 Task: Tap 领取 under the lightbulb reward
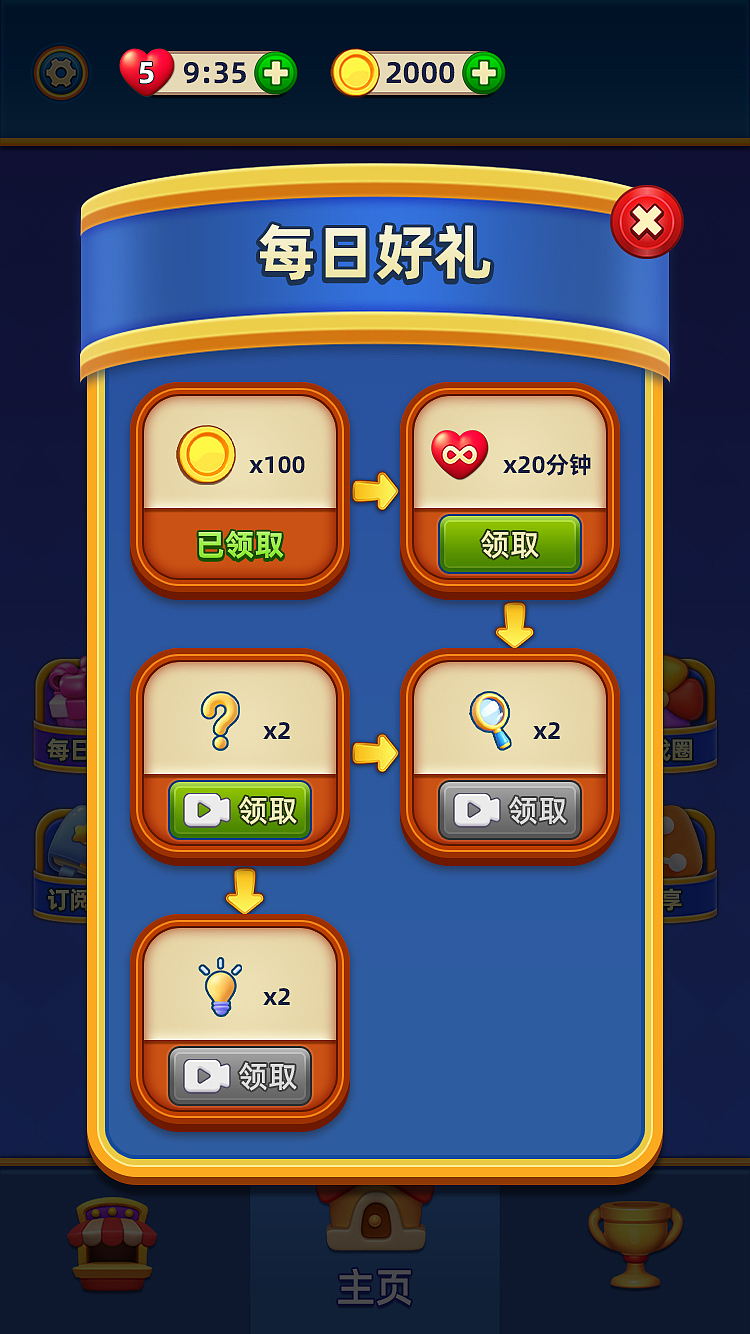pyautogui.click(x=240, y=1076)
